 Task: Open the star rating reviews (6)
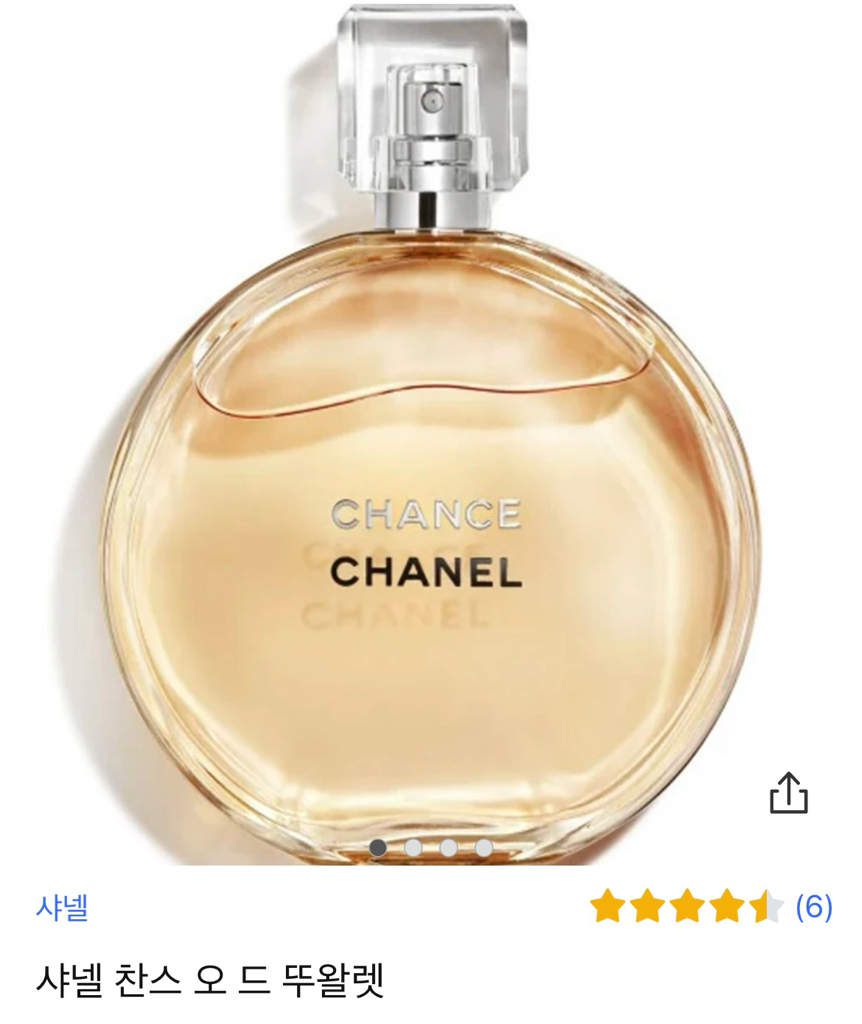click(710, 907)
